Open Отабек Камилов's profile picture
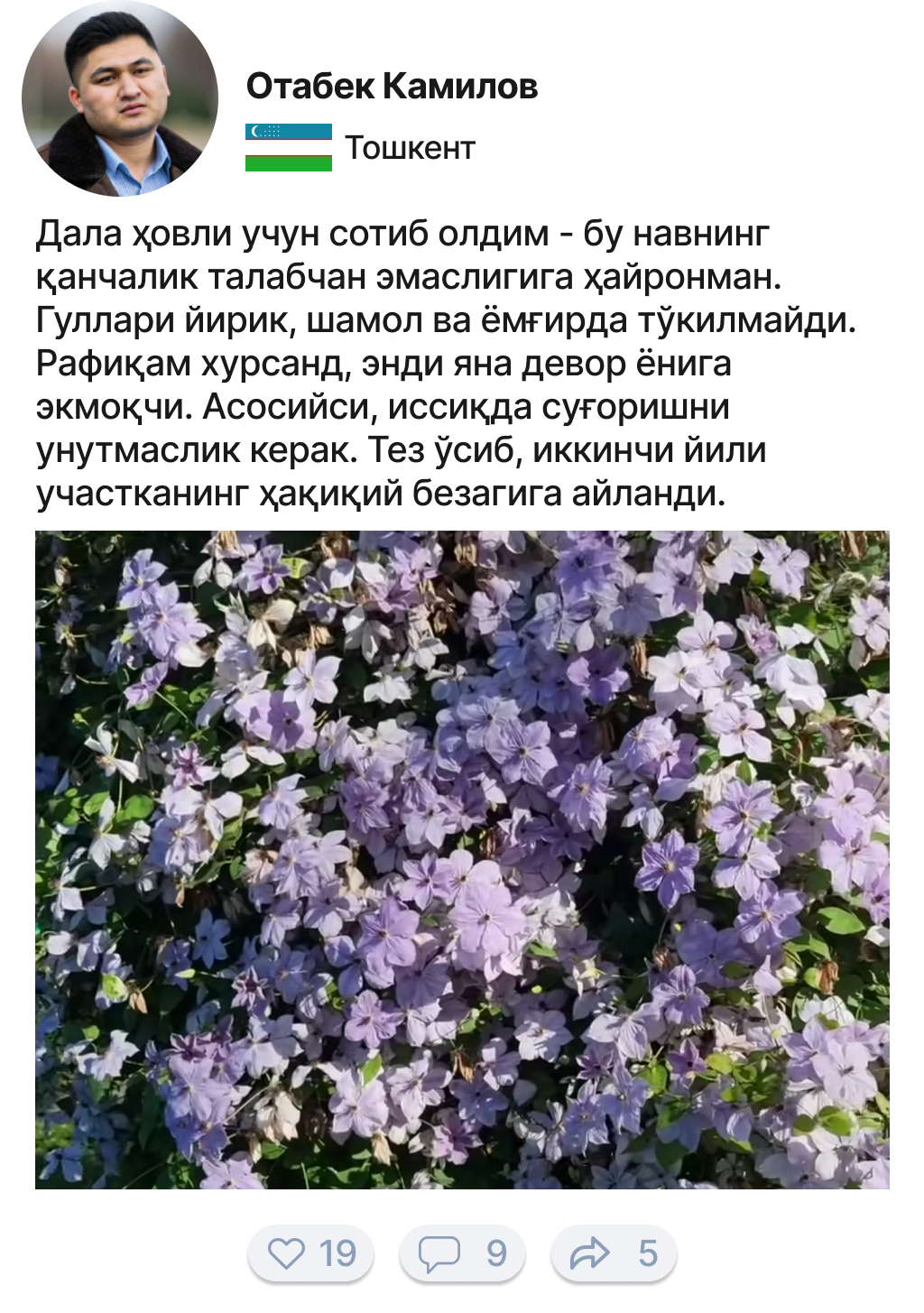This screenshot has width=924, height=1313. click(x=119, y=98)
